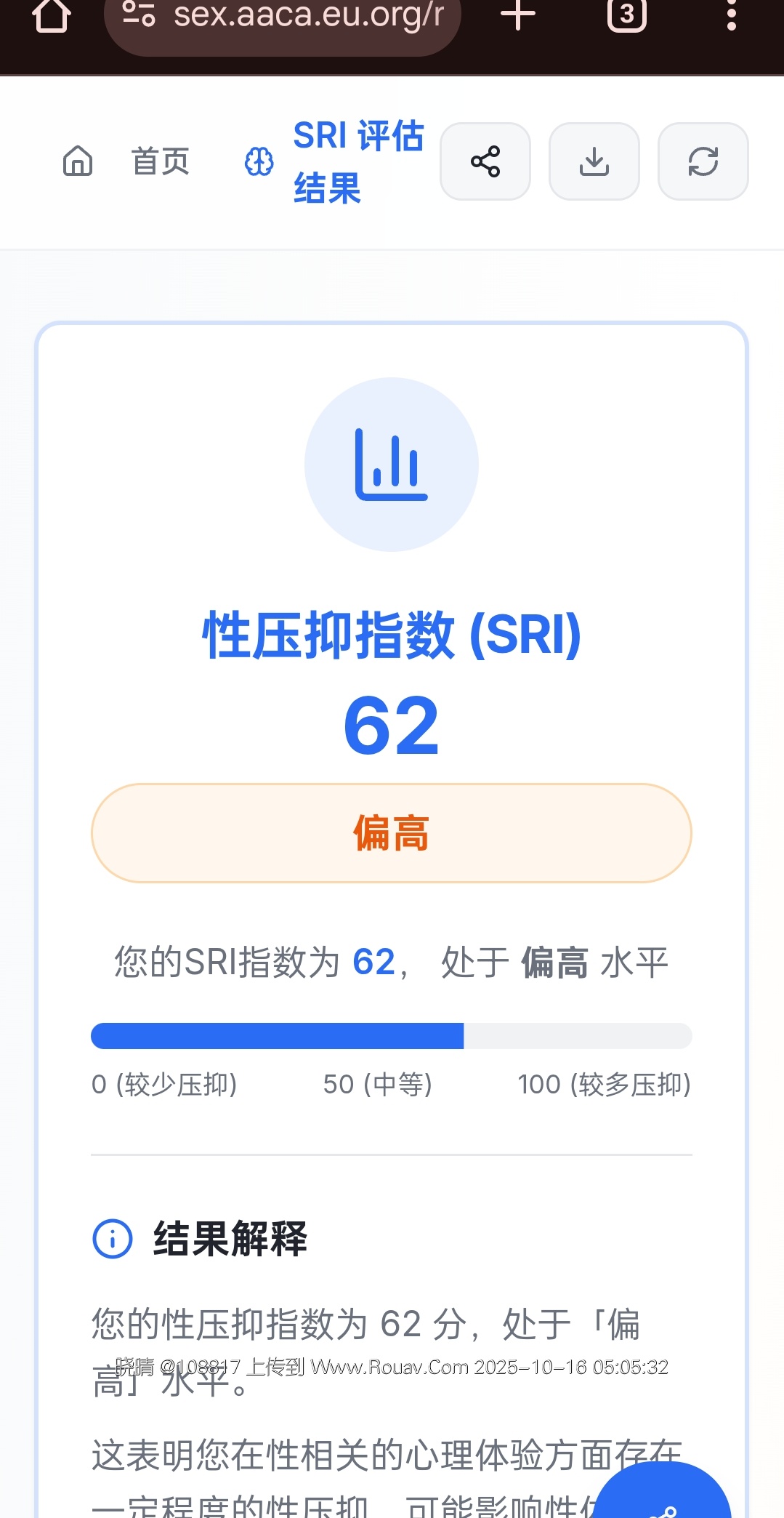Open the tab switcher showing 3 tabs
Image resolution: width=784 pixels, height=1518 pixels.
(x=626, y=15)
